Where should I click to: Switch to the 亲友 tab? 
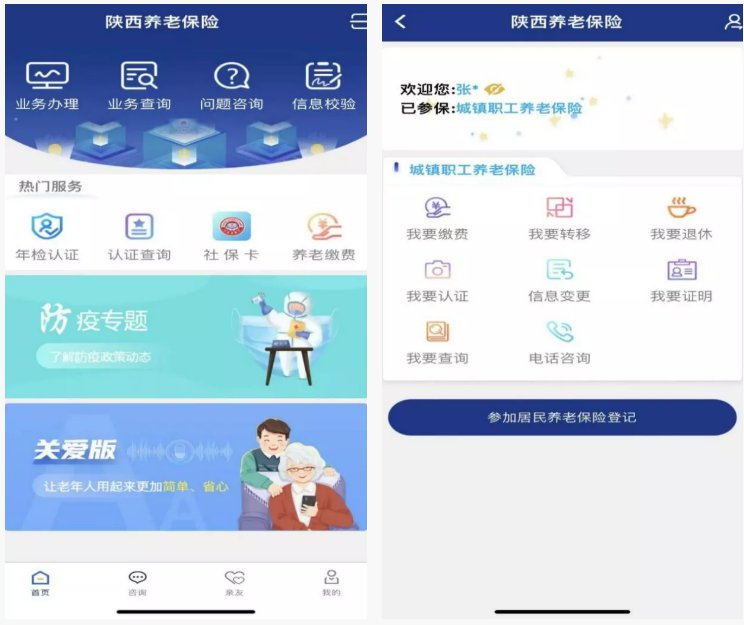234,583
